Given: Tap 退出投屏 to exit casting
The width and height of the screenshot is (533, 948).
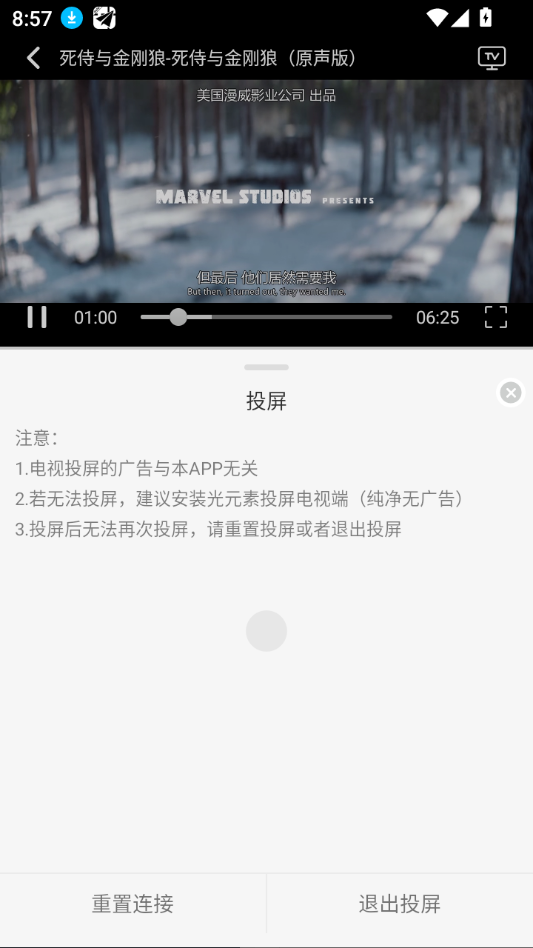Looking at the screenshot, I should (x=399, y=904).
